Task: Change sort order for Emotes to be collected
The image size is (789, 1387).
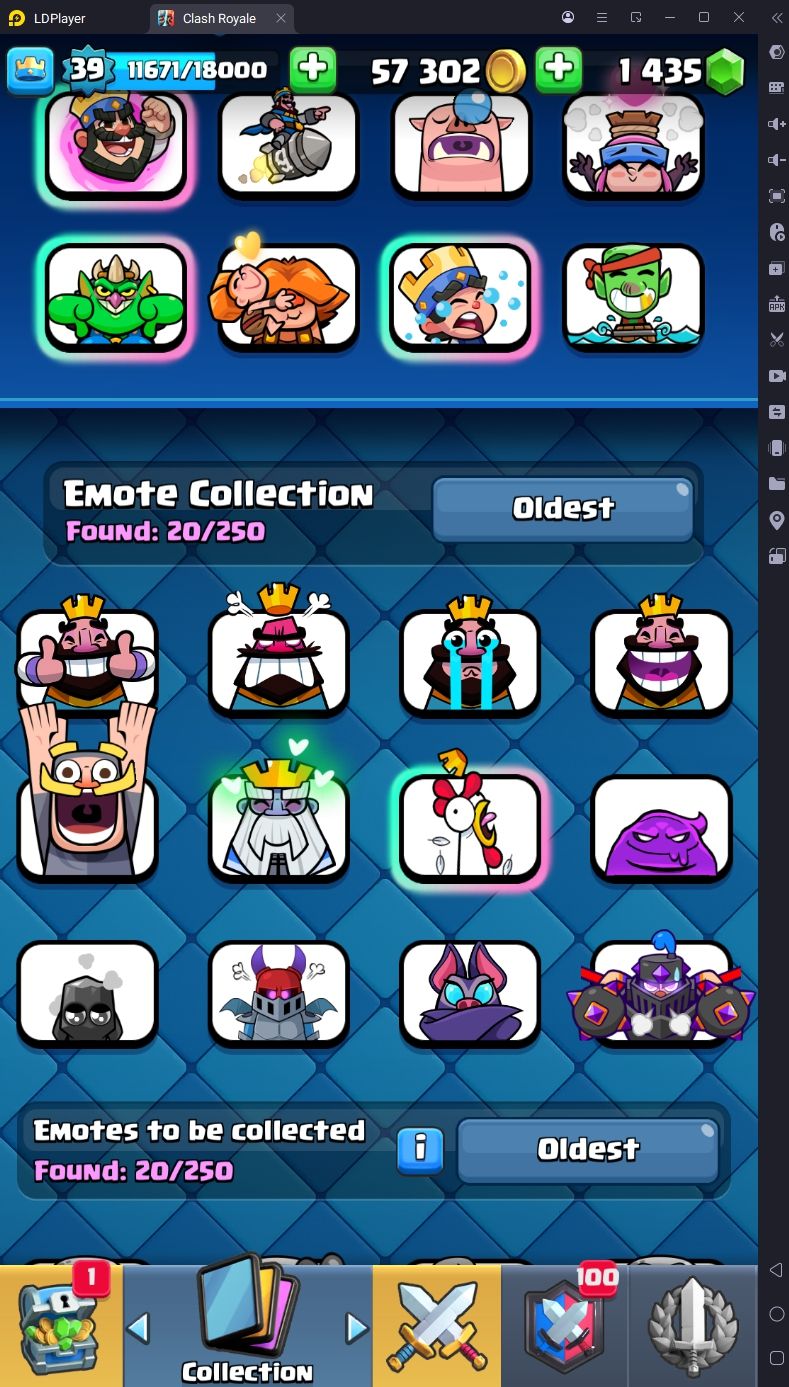Action: pyautogui.click(x=588, y=1149)
